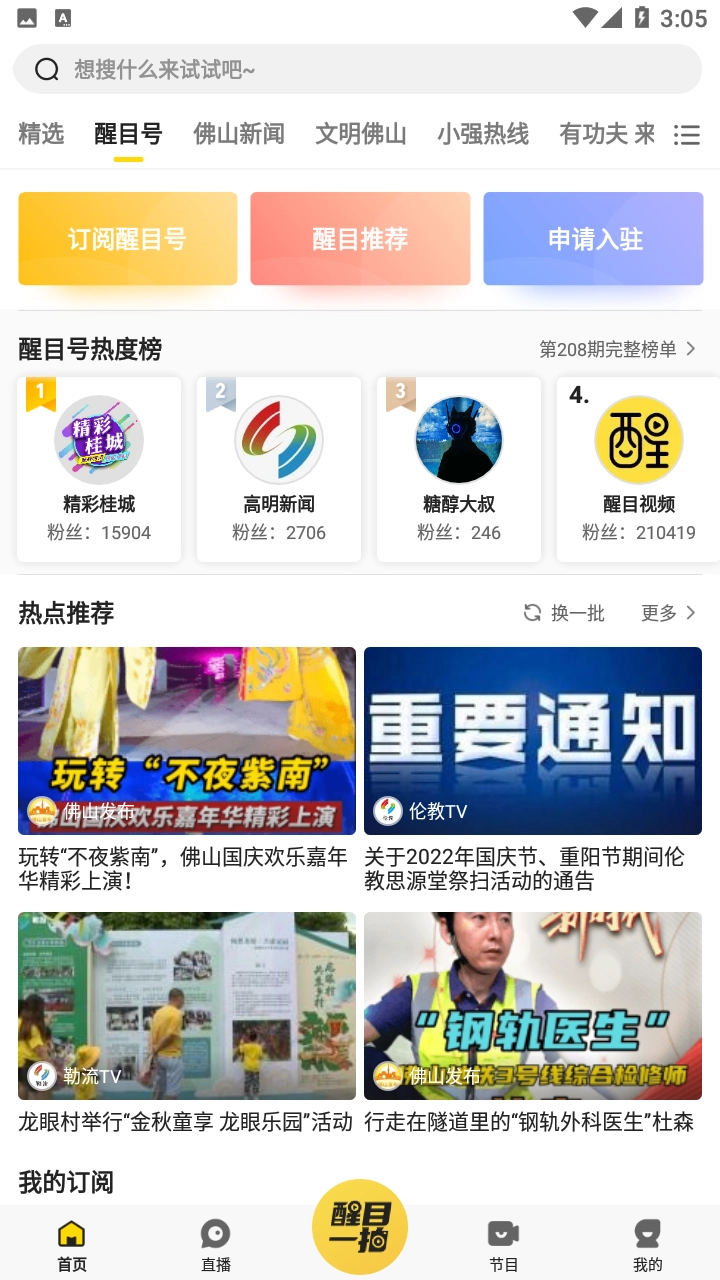
Task: View the 第208期完整榜单 full ranking
Action: coord(617,349)
